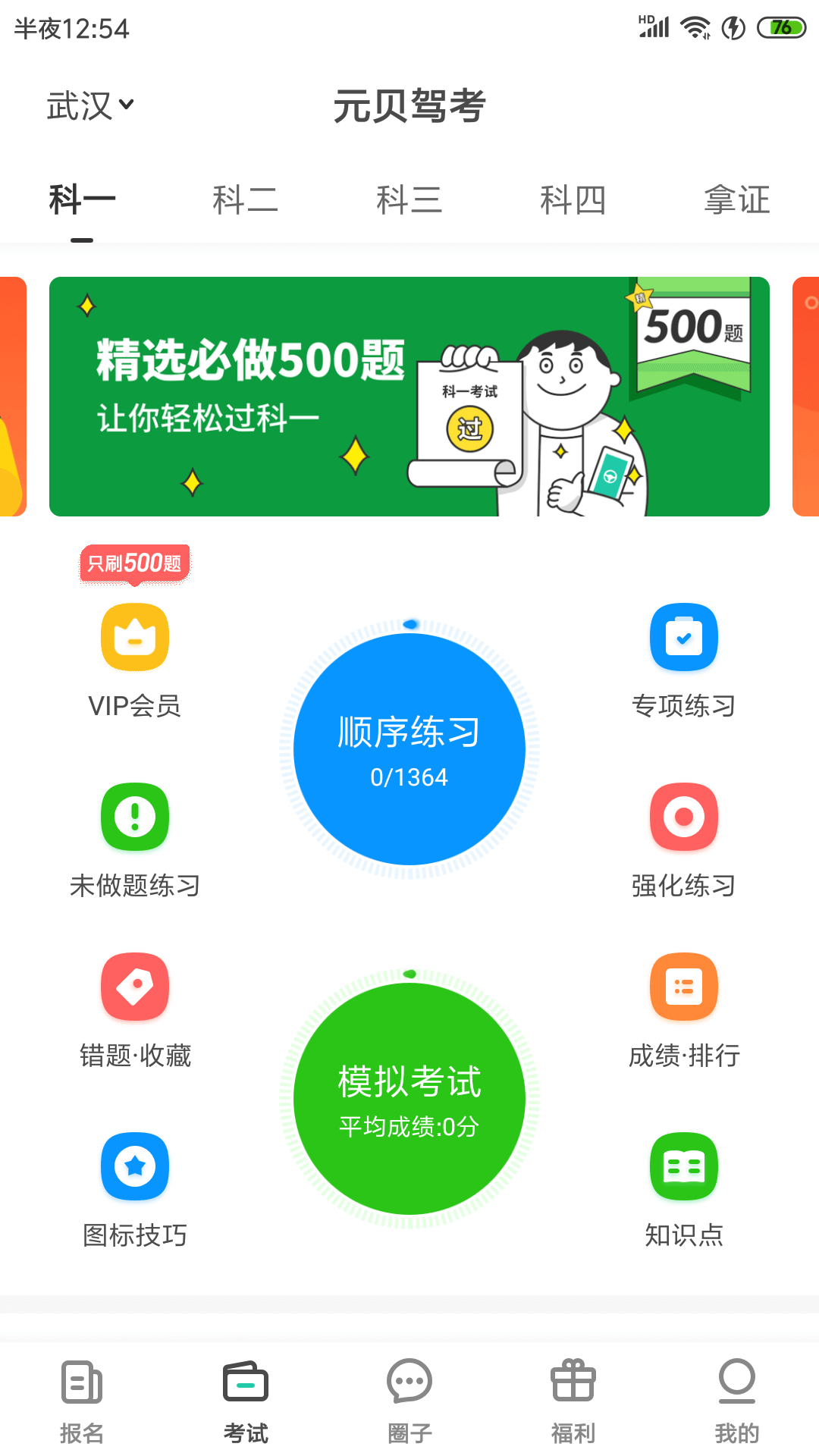This screenshot has height=1456, width=819.
Task: Switch to the 科四 tab
Action: pyautogui.click(x=573, y=200)
